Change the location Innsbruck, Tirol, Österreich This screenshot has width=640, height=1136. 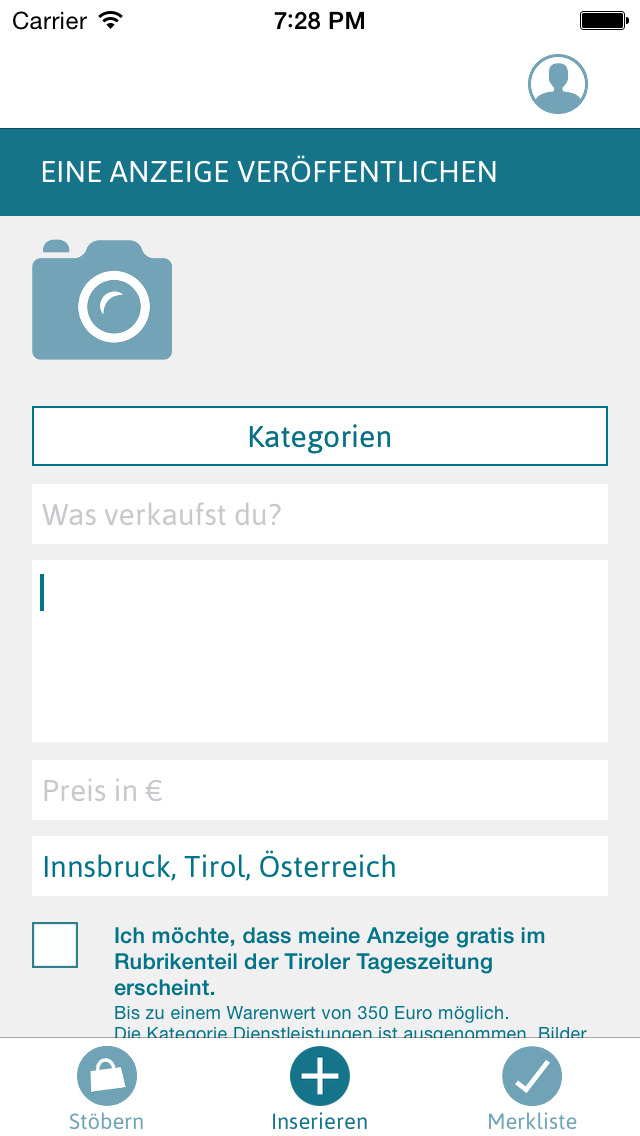point(320,866)
